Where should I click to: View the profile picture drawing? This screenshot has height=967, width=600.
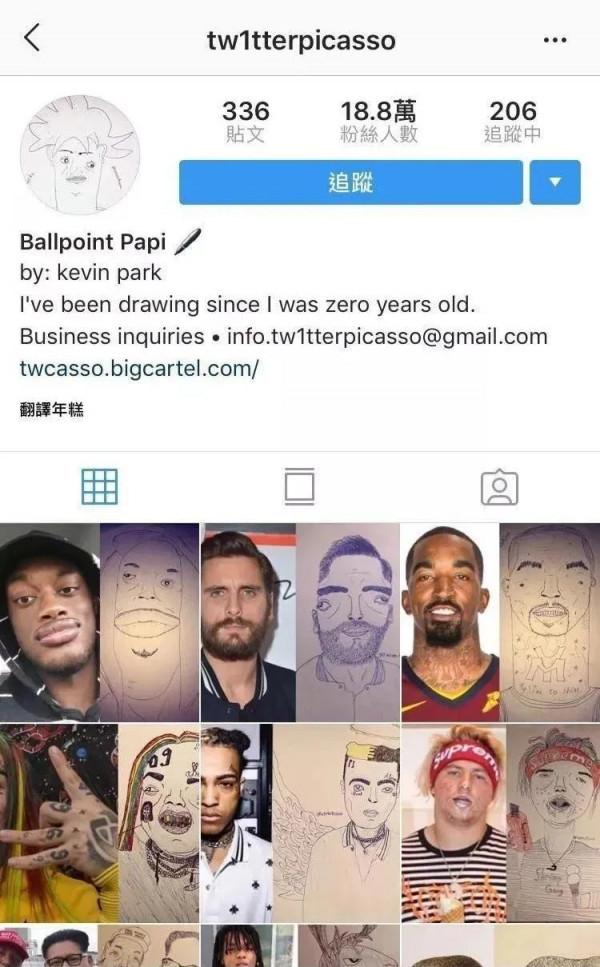[80, 155]
